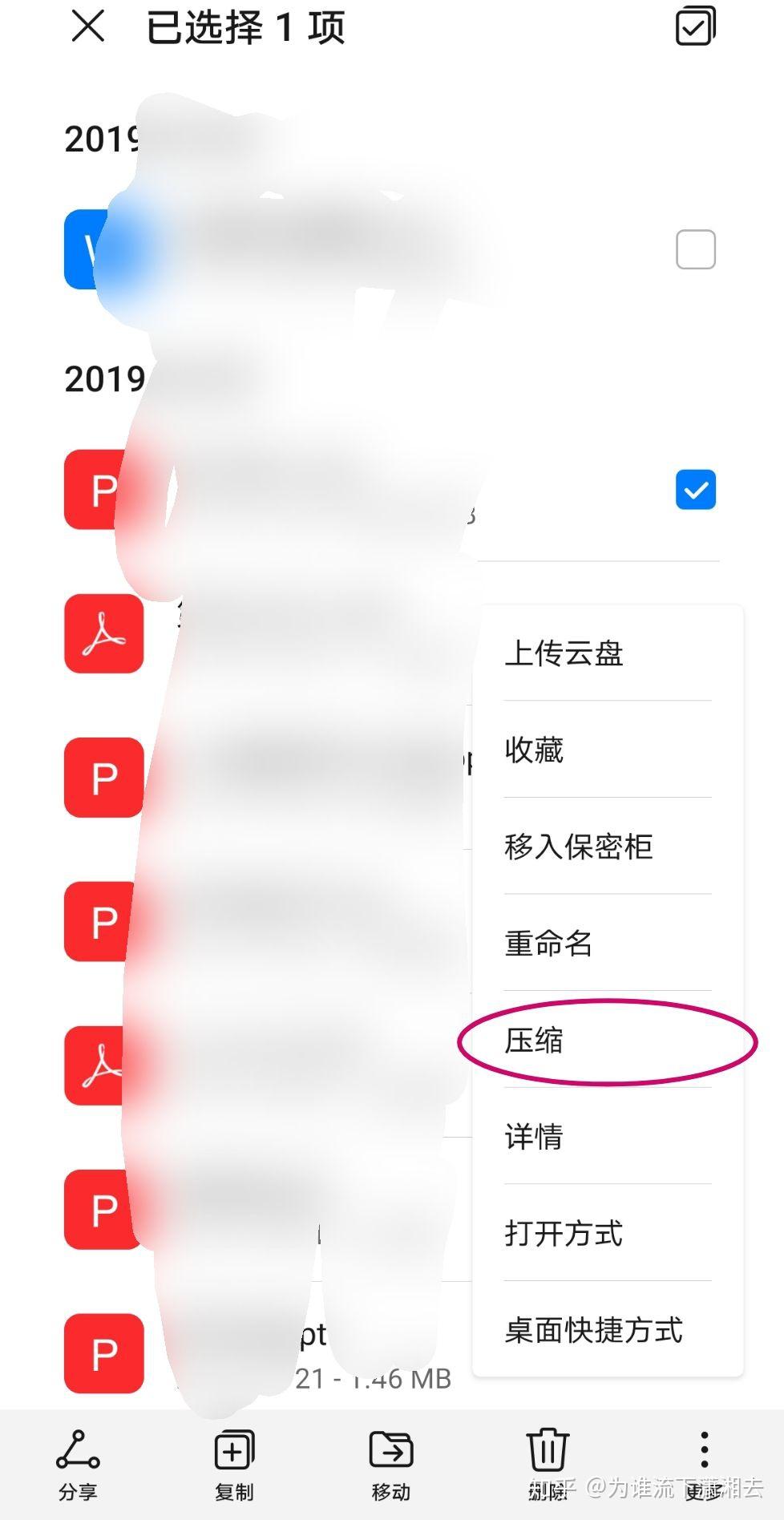Image resolution: width=784 pixels, height=1520 pixels.
Task: Uncheck the blue checked box for the selected file
Action: (696, 490)
